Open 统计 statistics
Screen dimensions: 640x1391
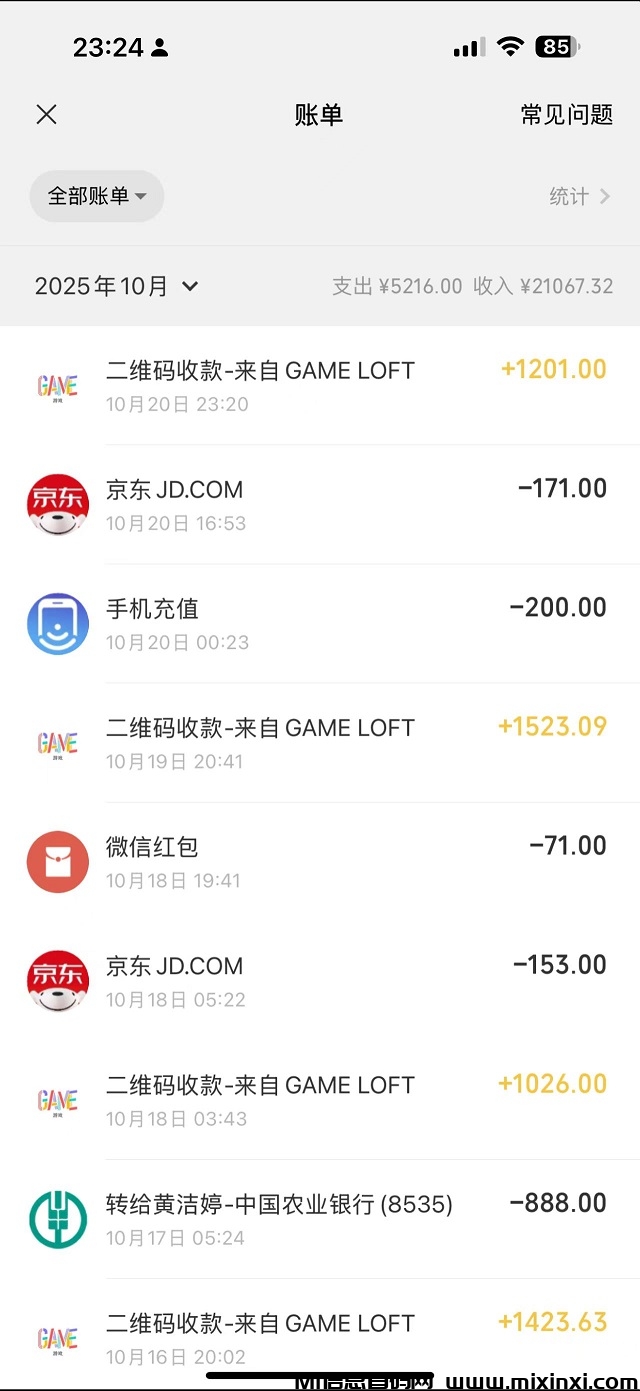click(x=579, y=196)
